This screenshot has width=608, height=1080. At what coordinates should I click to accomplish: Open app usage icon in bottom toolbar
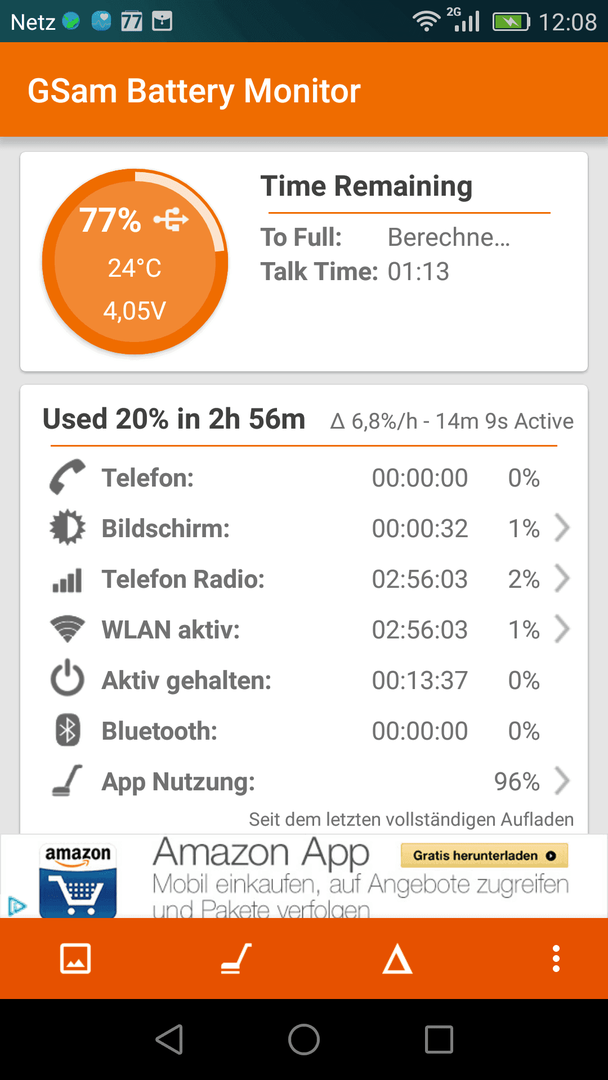(x=236, y=959)
